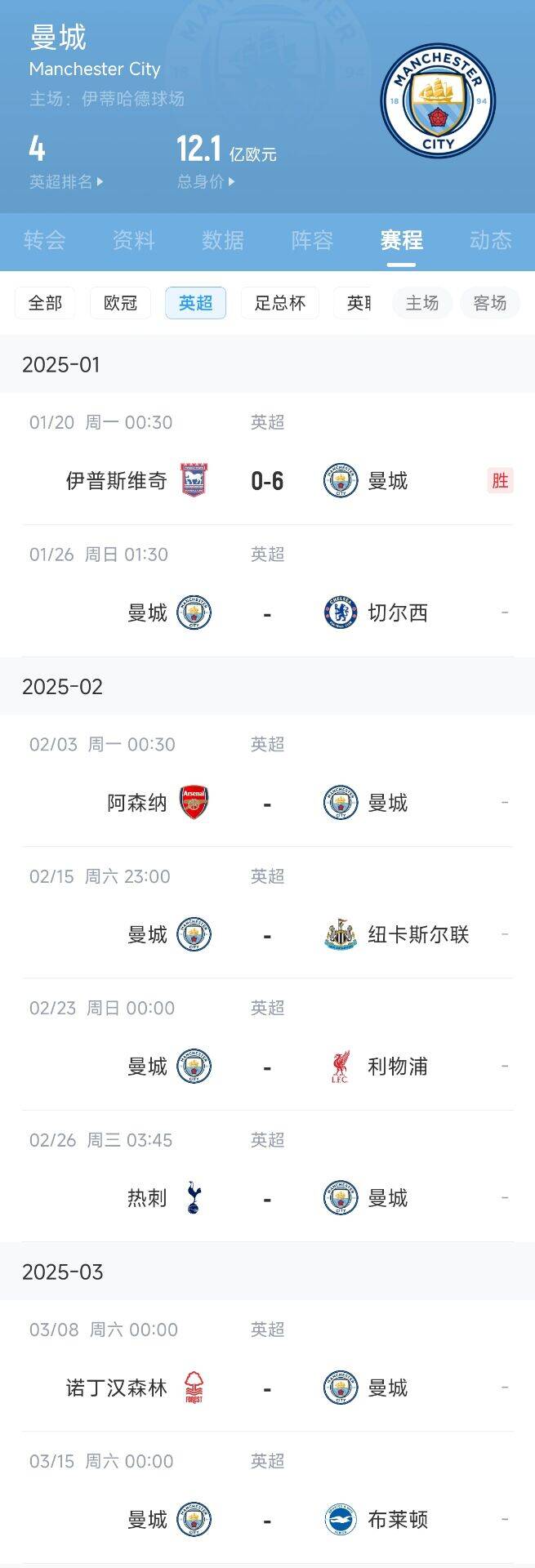Viewport: 535px width, 1568px height.
Task: Switch to the 动态 tab
Action: coord(491,240)
